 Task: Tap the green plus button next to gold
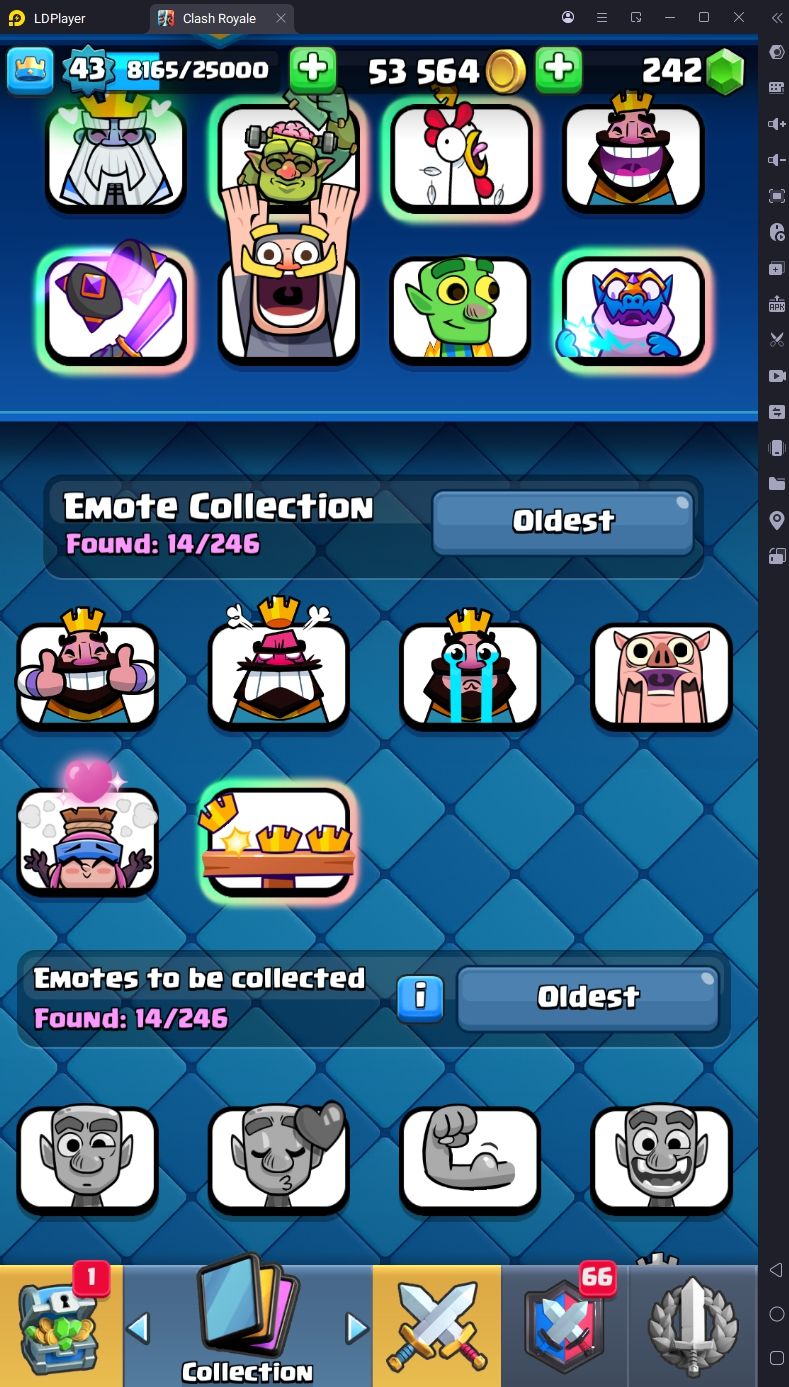pyautogui.click(x=559, y=70)
